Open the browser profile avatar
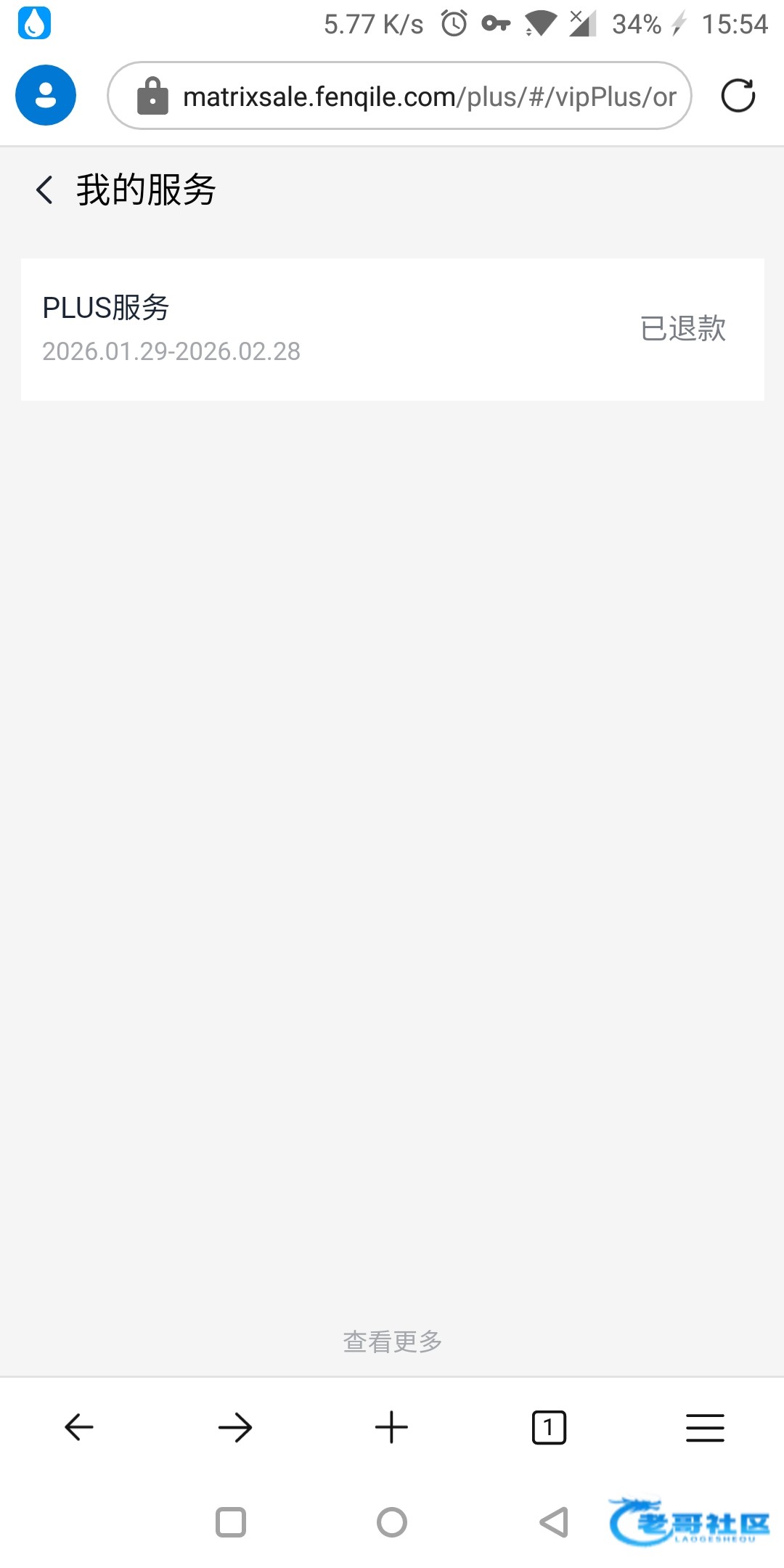Image resolution: width=784 pixels, height=1568 pixels. pyautogui.click(x=46, y=95)
